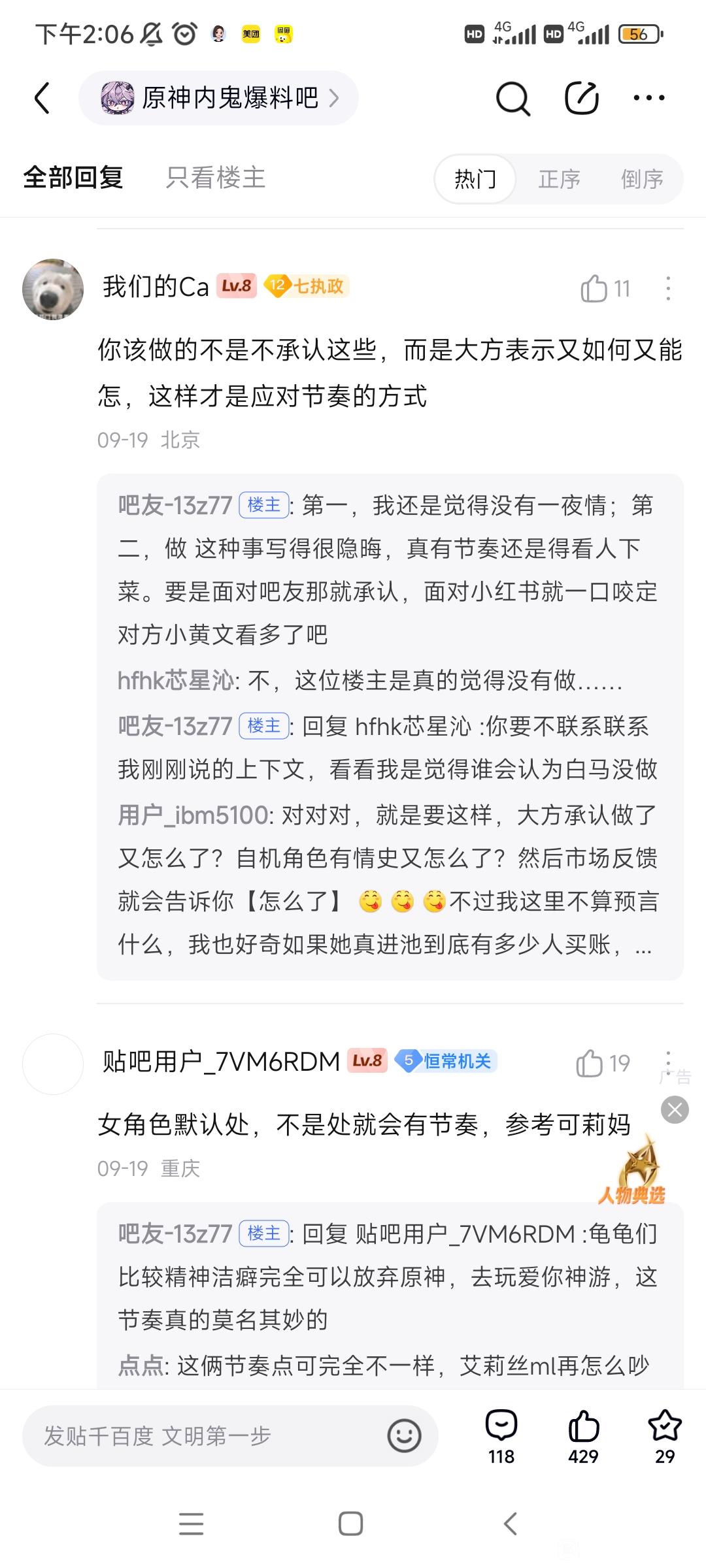Screen dimensions: 706x1568
Task: Like the comment by 贴吧用户_7VM6RDM
Action: click(x=590, y=1063)
